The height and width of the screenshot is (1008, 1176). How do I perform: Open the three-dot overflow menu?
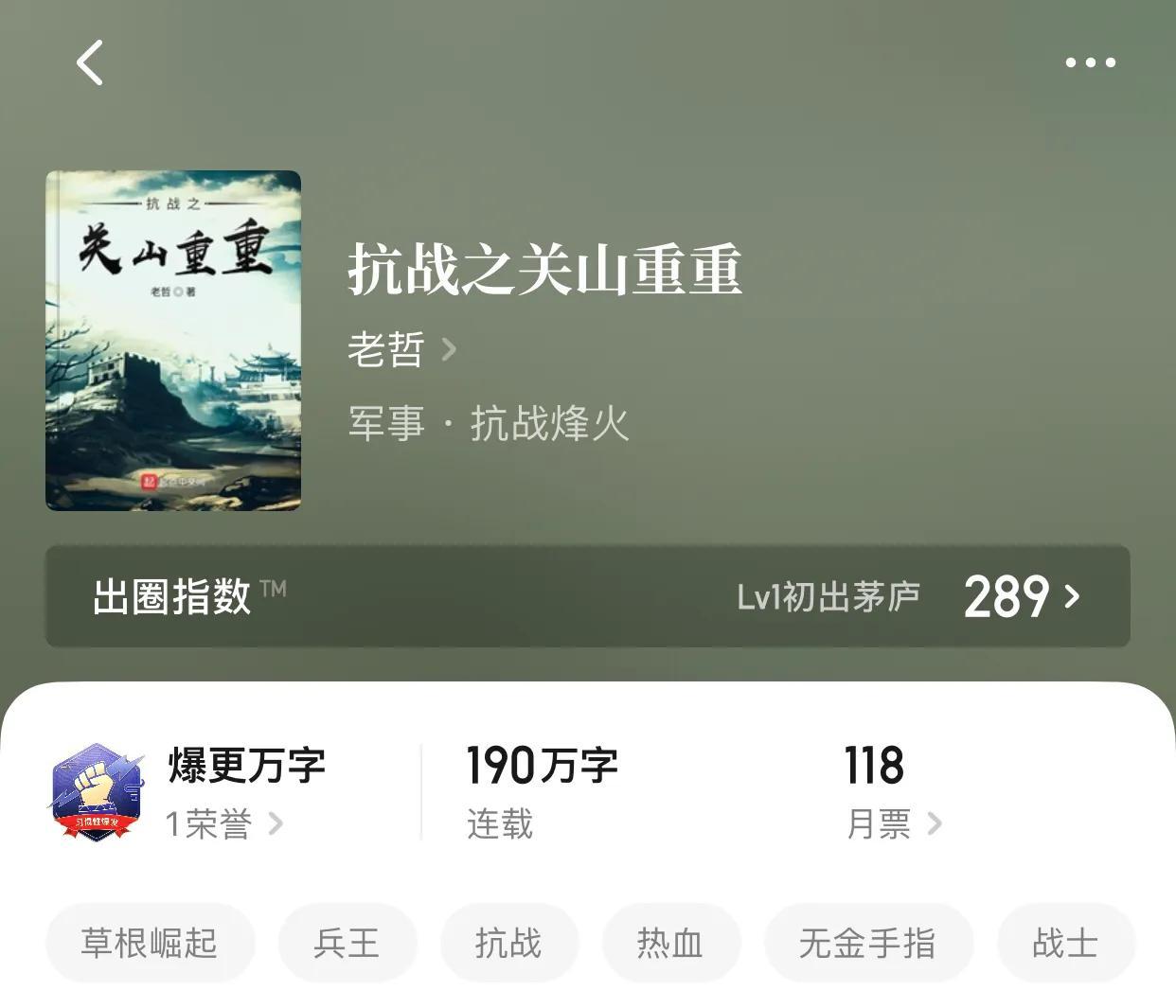[1090, 63]
